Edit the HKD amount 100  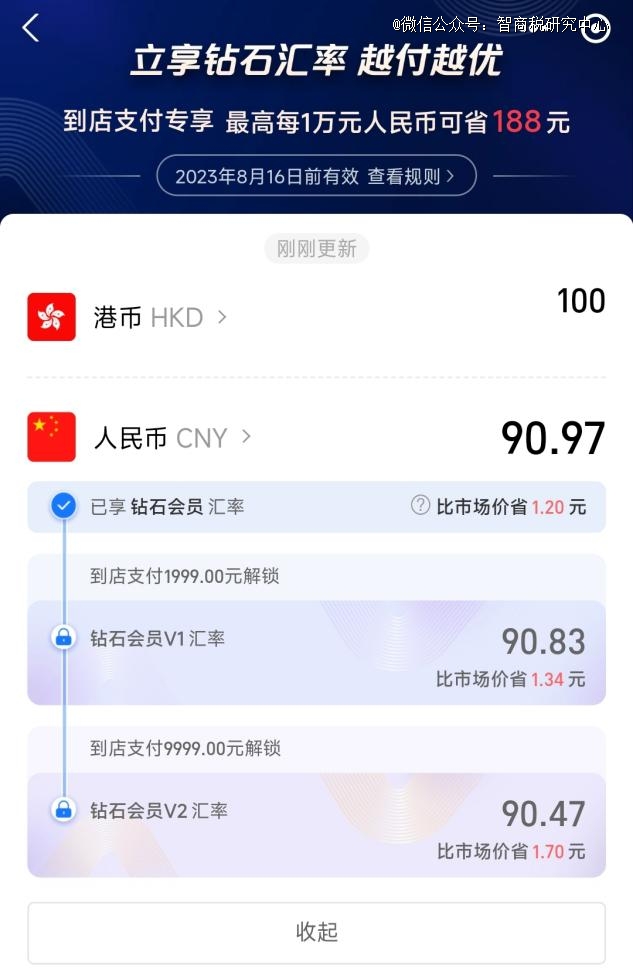tap(580, 301)
